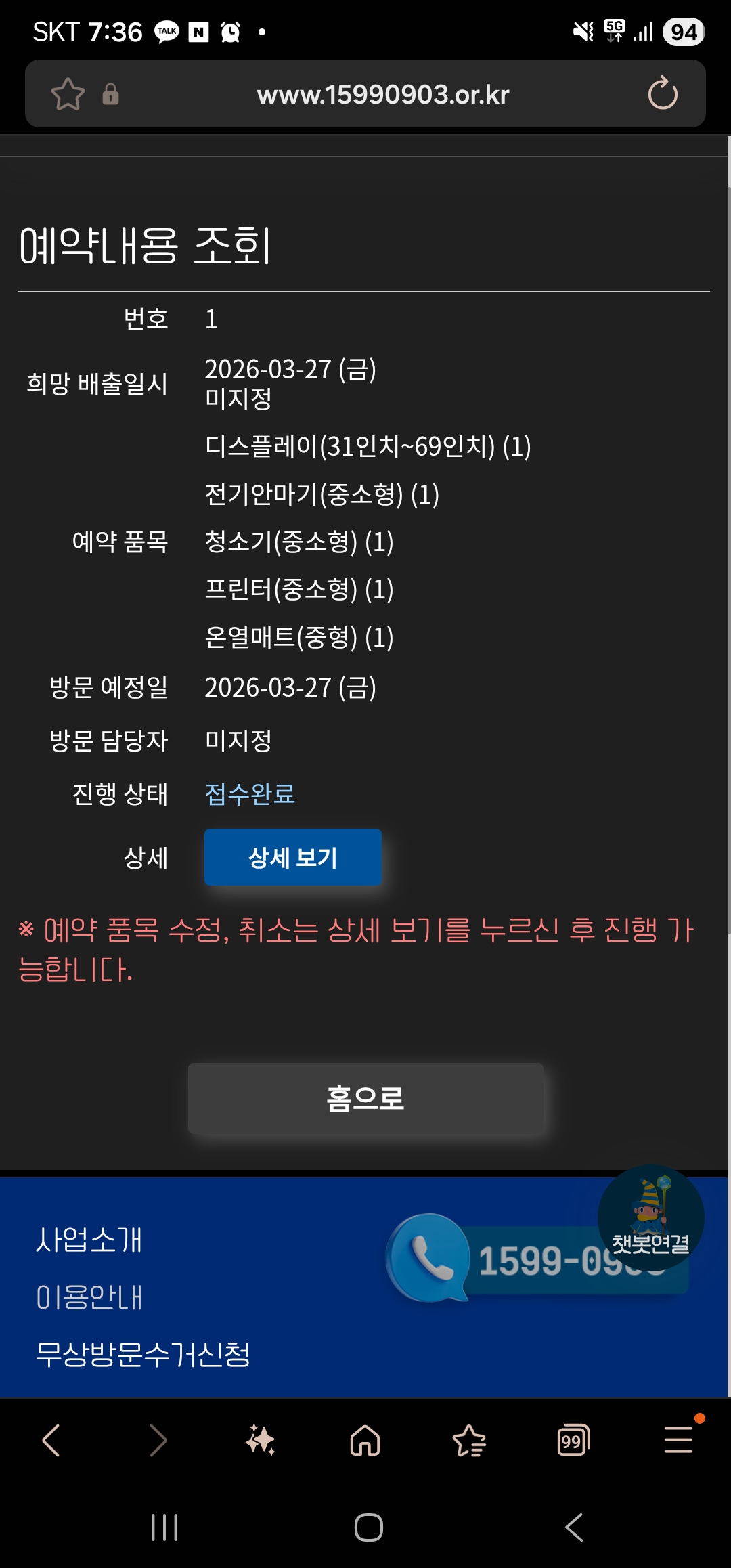This screenshot has width=731, height=1568.
Task: Go back with the 홈으로 button
Action: 365,1098
